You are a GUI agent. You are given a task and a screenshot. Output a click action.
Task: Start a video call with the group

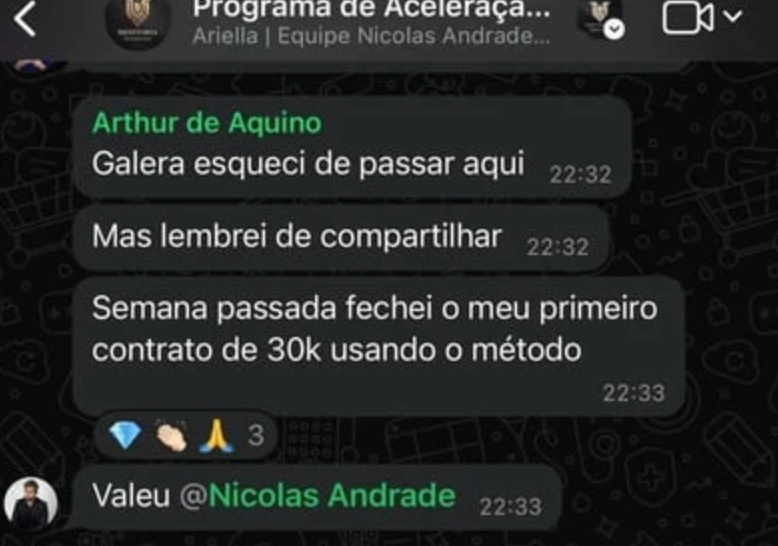[x=689, y=18]
